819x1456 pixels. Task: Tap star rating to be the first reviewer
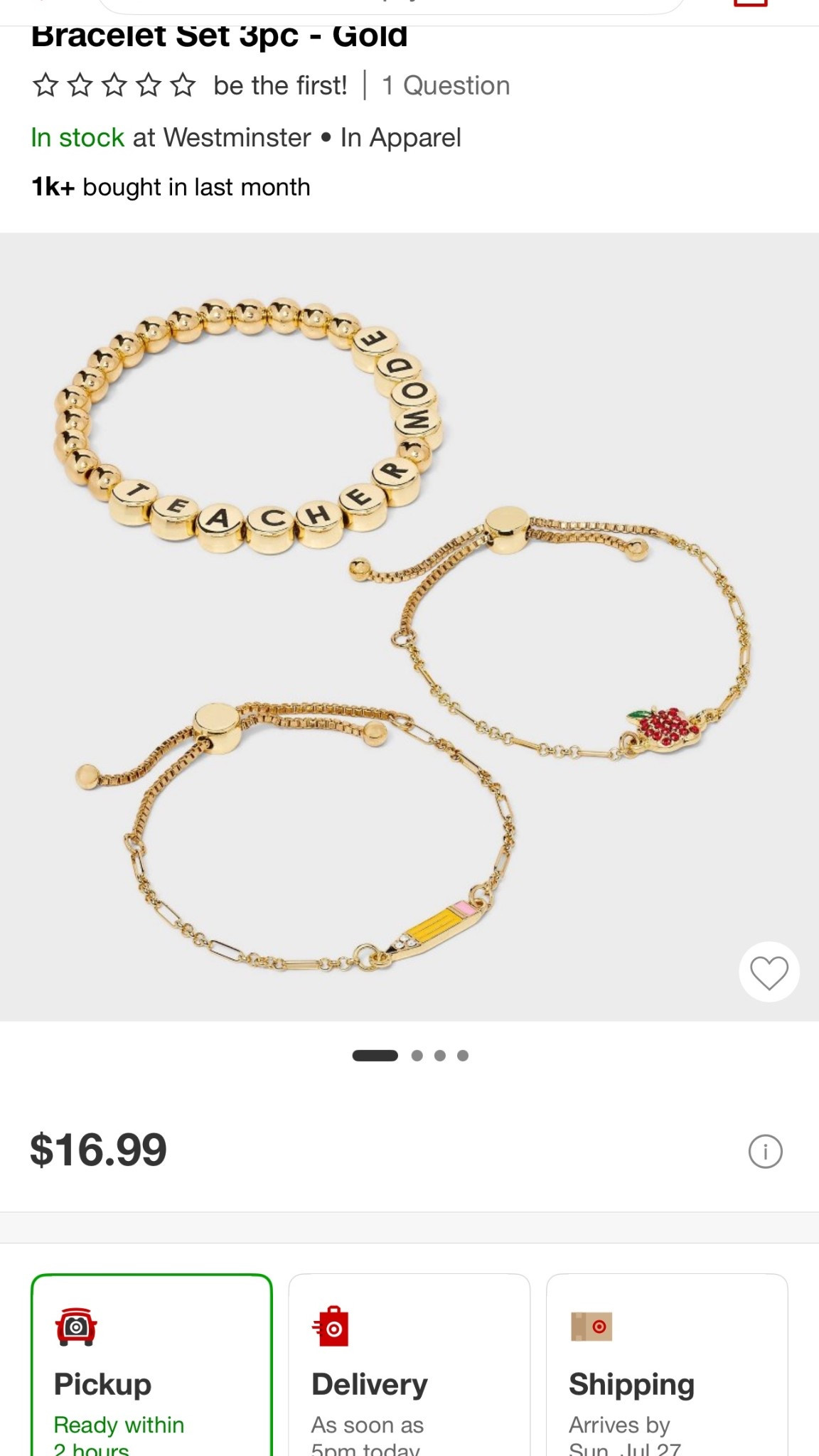[114, 86]
